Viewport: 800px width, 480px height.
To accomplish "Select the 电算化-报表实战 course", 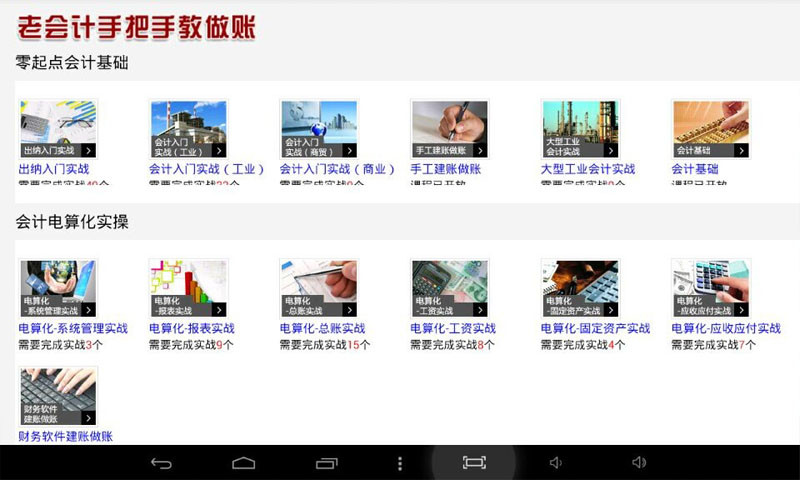I will pos(189,288).
